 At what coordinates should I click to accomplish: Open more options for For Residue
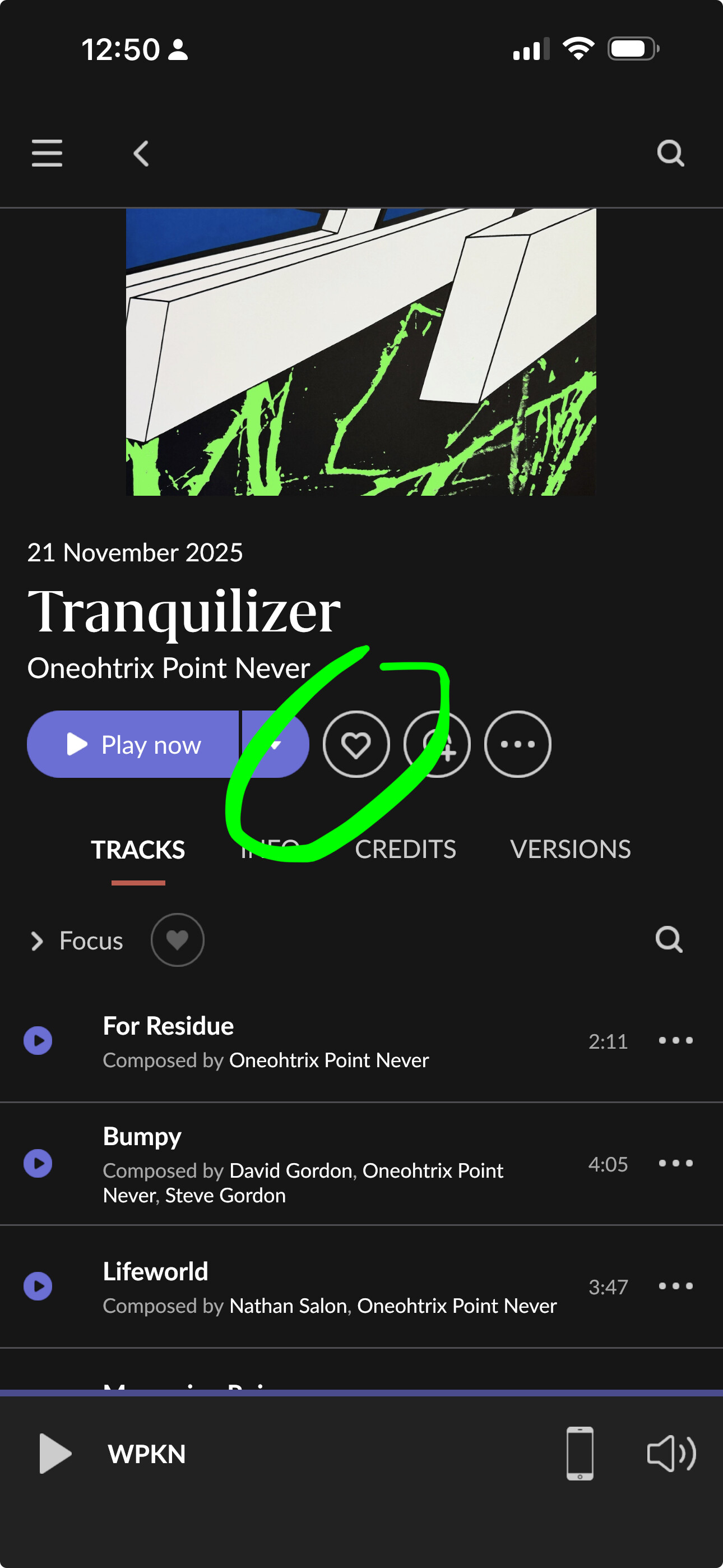tap(675, 1041)
